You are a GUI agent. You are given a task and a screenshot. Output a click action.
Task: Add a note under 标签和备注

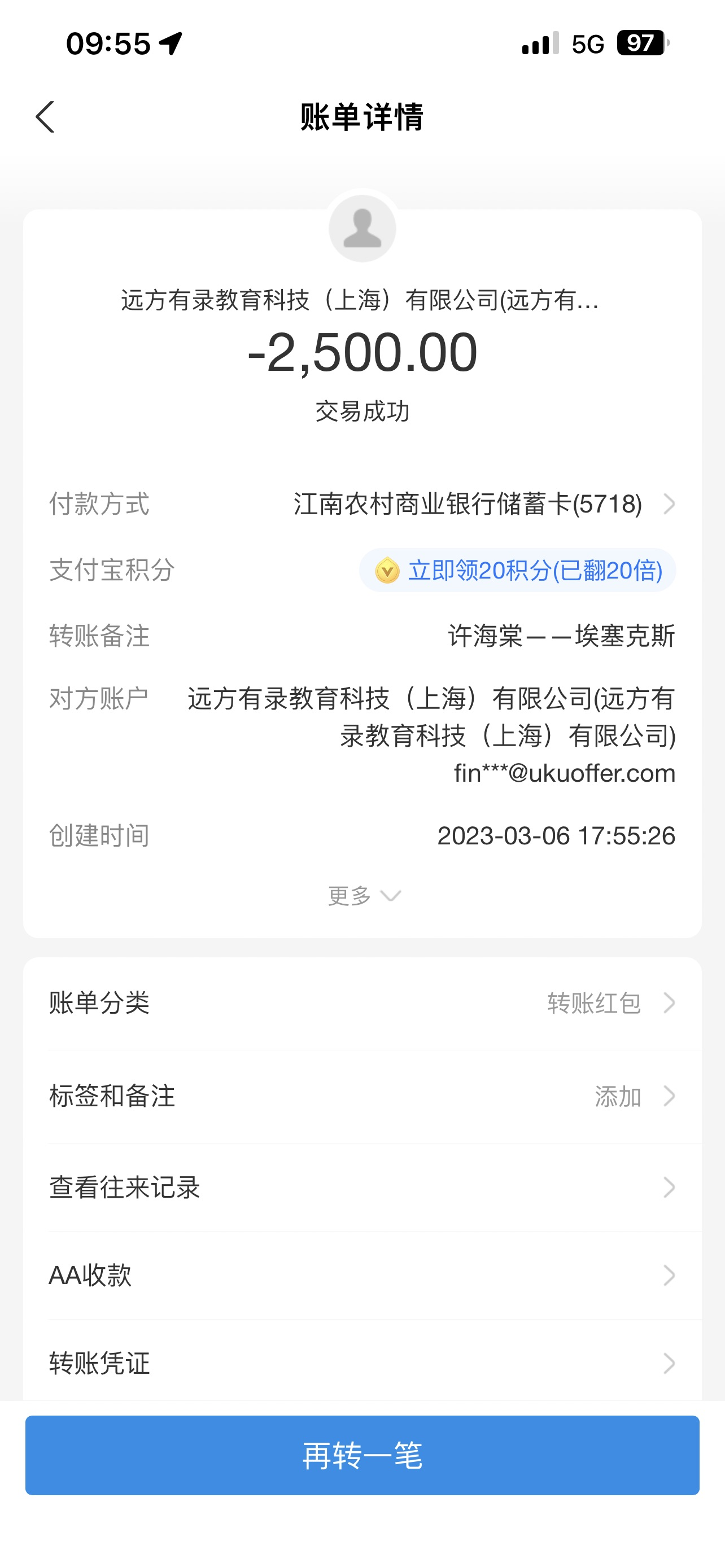pos(362,1096)
